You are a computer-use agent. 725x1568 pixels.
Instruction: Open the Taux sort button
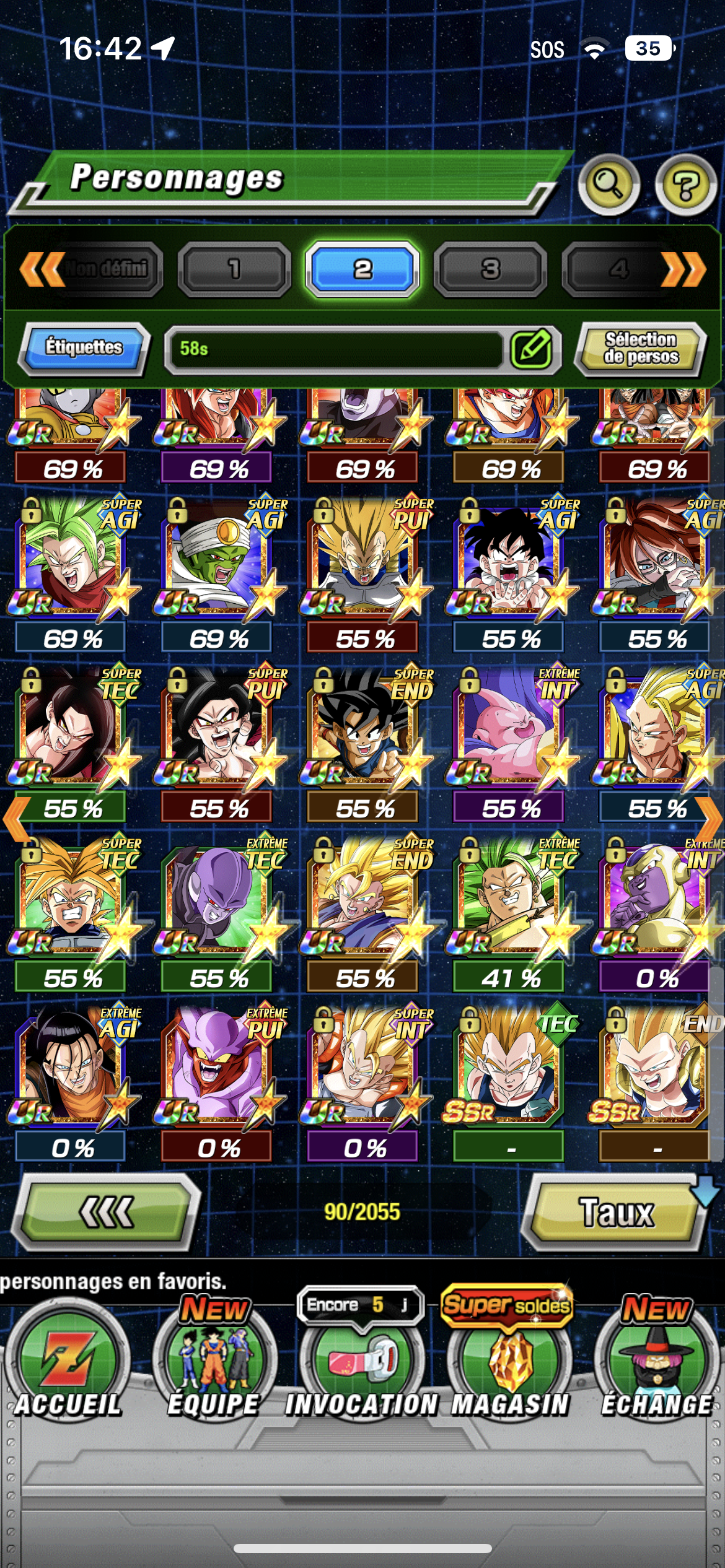616,1211
